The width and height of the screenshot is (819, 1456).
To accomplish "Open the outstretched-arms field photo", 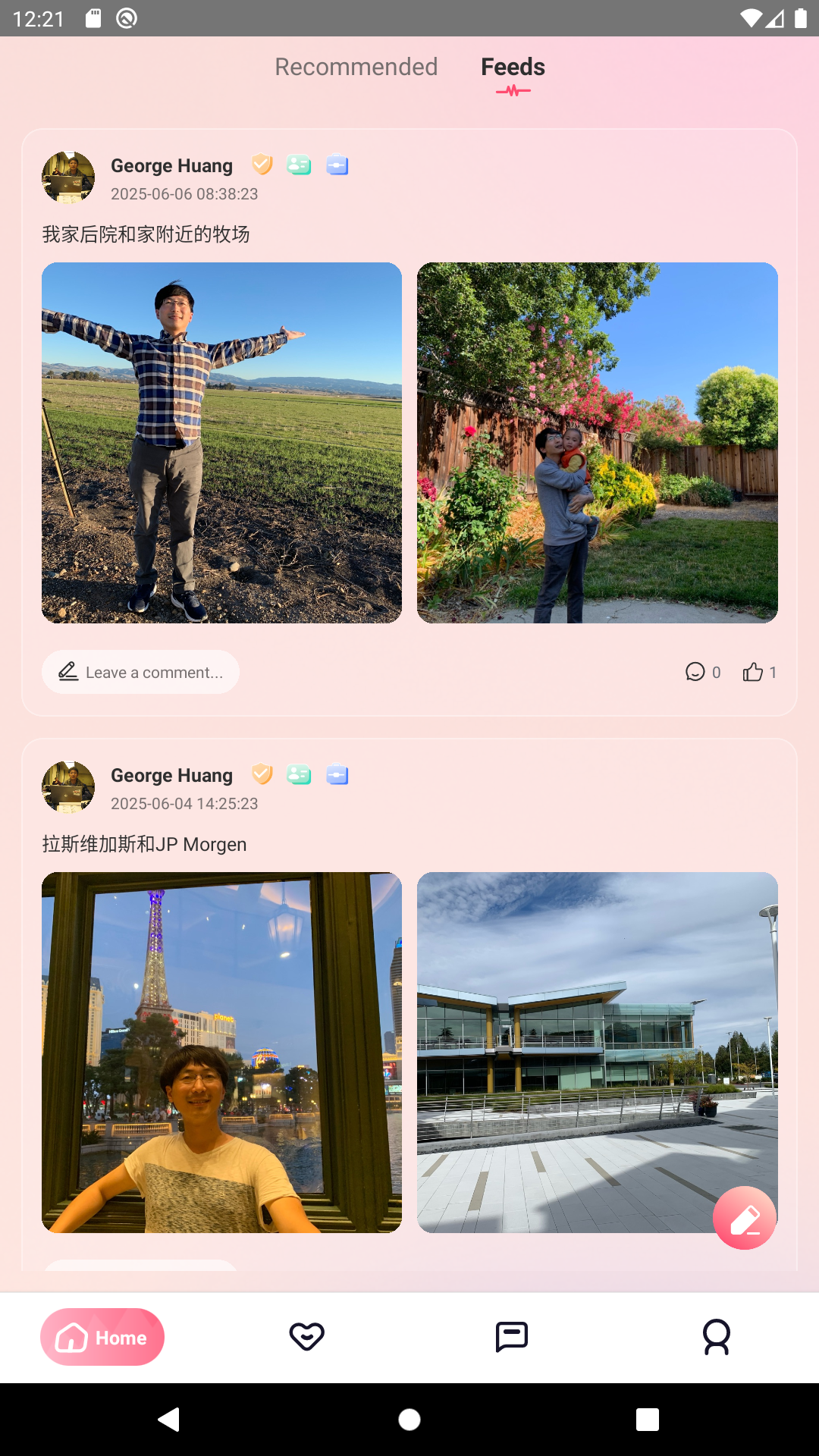I will [x=221, y=443].
